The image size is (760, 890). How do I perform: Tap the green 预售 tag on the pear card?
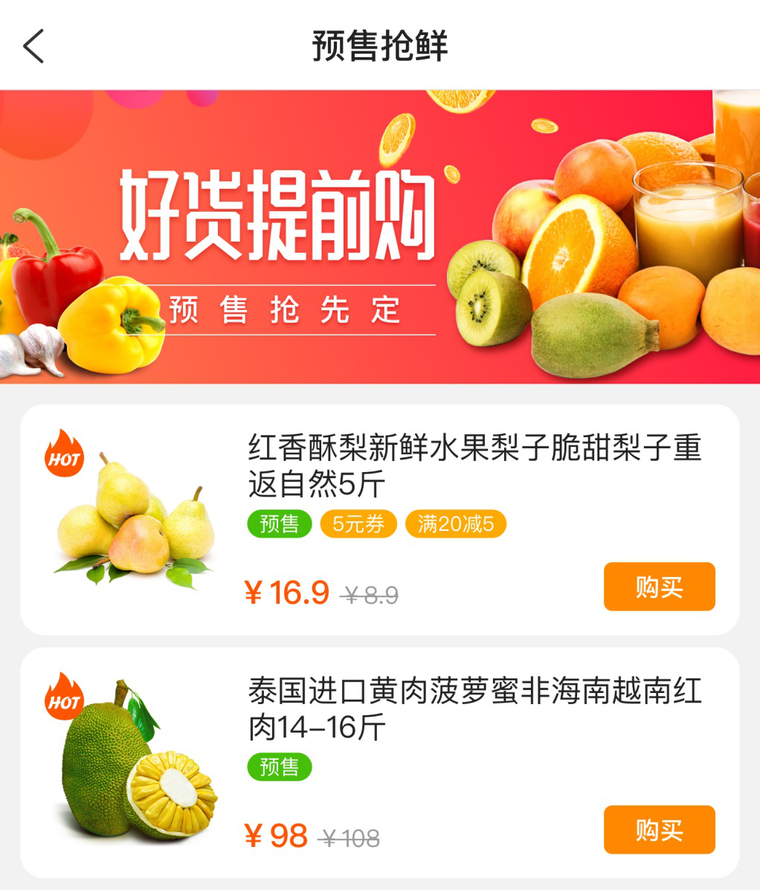280,523
